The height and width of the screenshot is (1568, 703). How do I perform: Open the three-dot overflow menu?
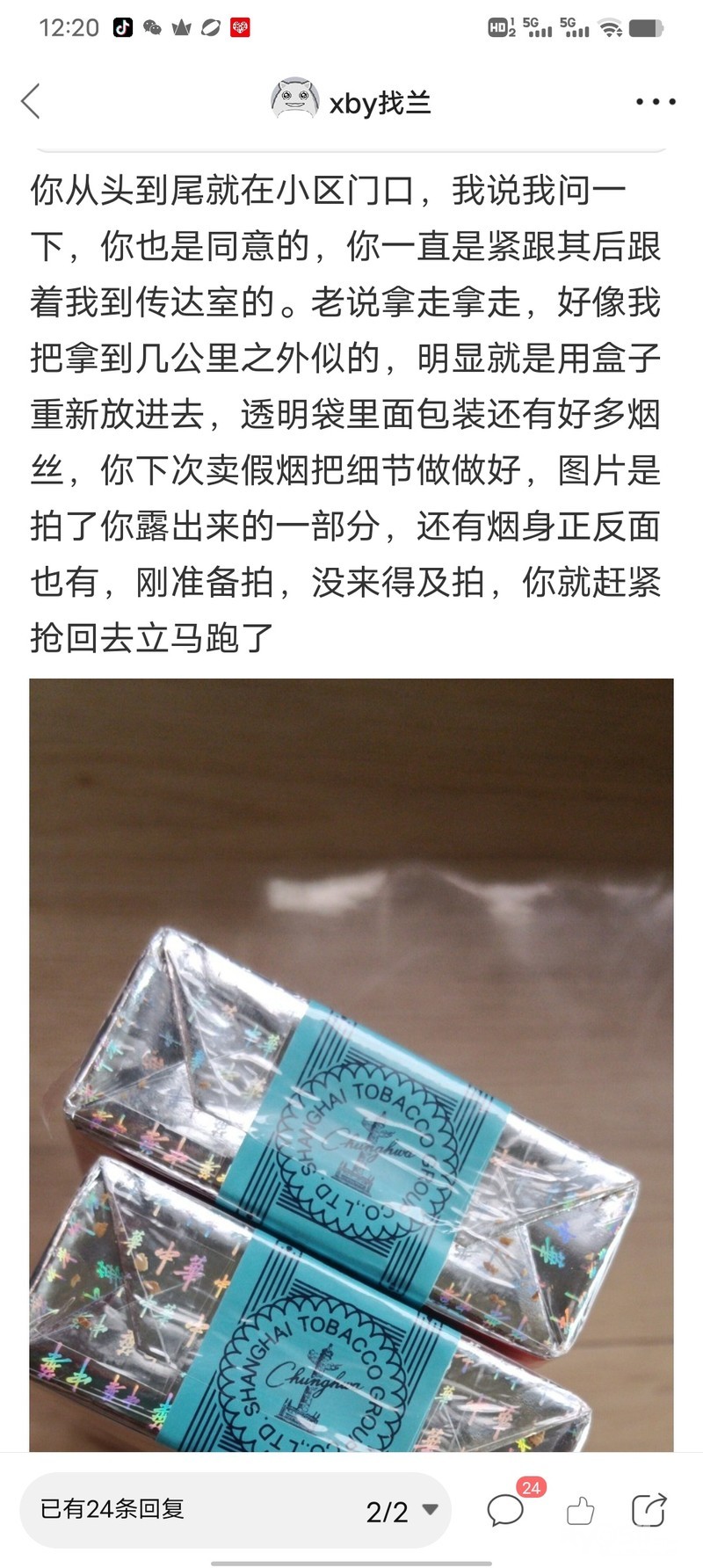pos(656,102)
